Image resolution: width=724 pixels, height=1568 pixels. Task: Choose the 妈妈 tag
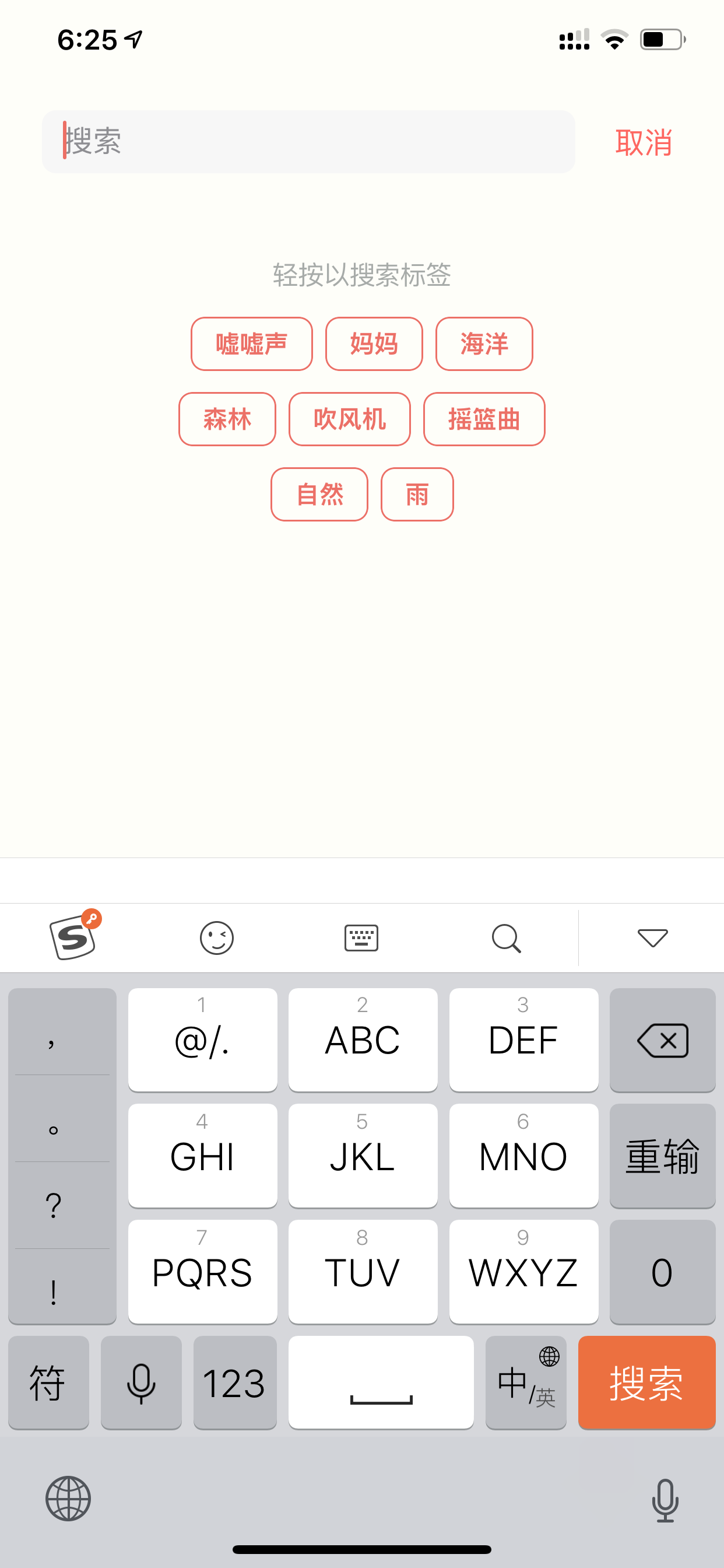pyautogui.click(x=374, y=344)
